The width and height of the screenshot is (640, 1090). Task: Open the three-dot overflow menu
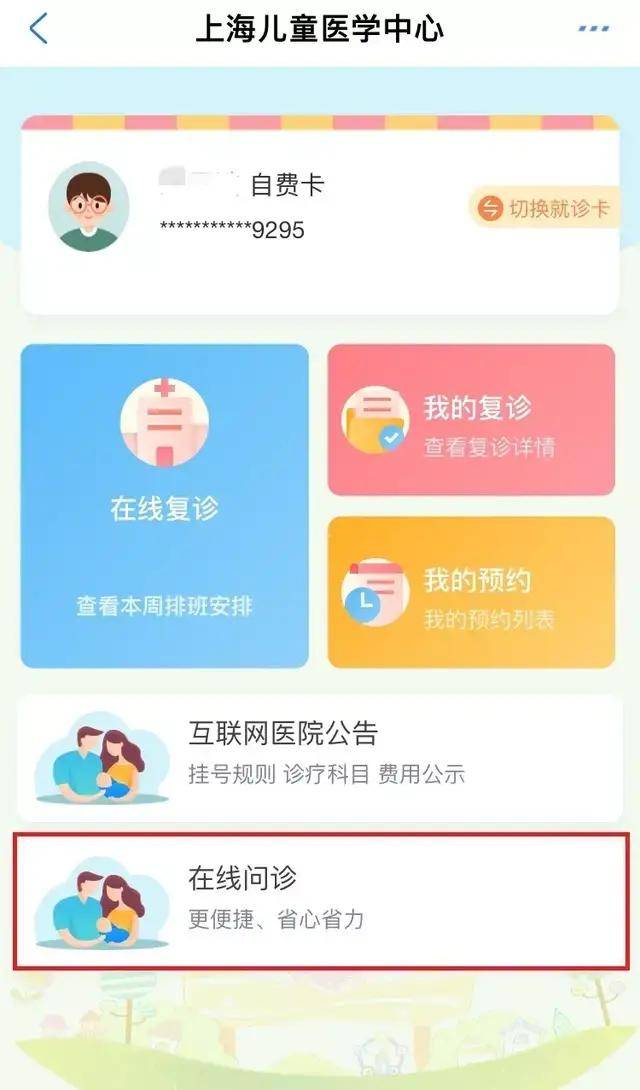coord(593,29)
